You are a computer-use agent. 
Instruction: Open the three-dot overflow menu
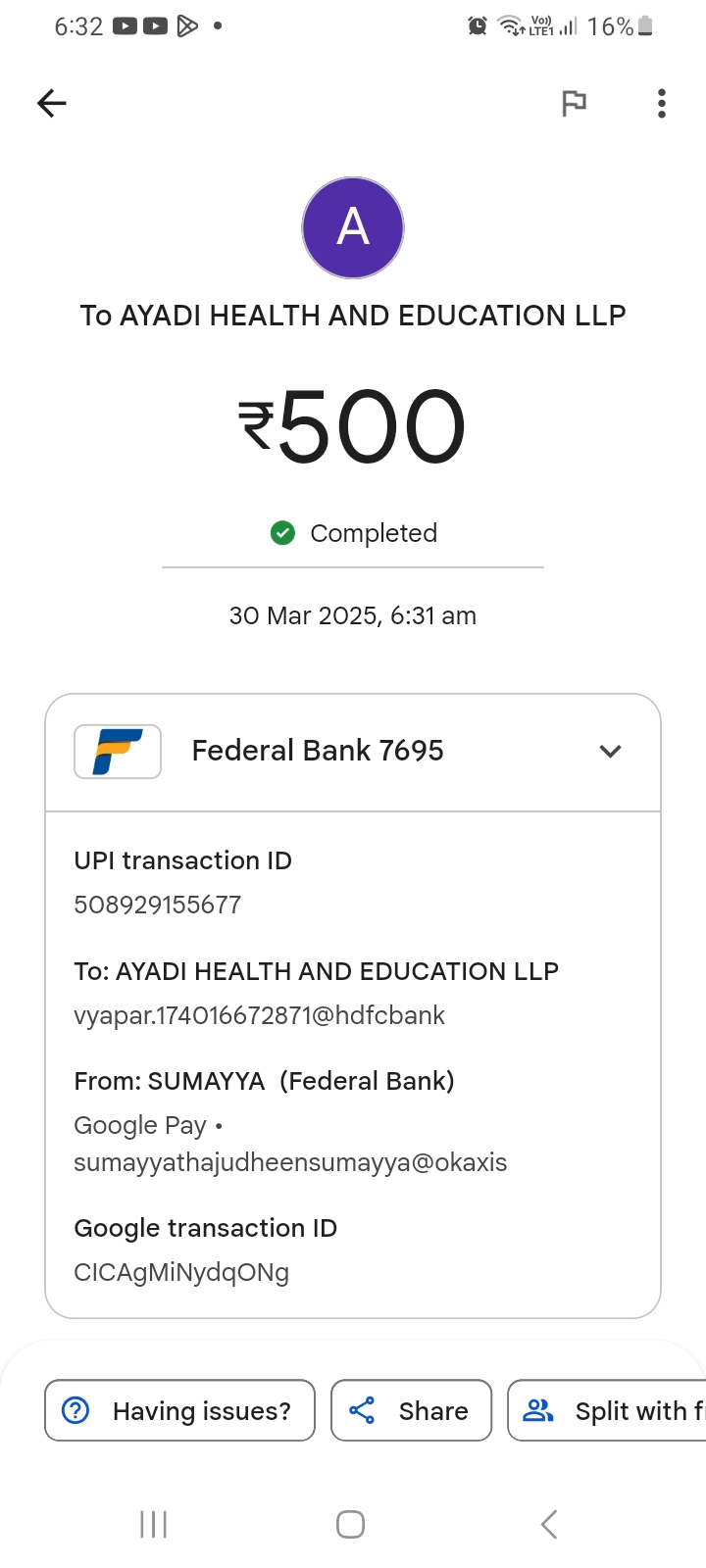[x=662, y=103]
